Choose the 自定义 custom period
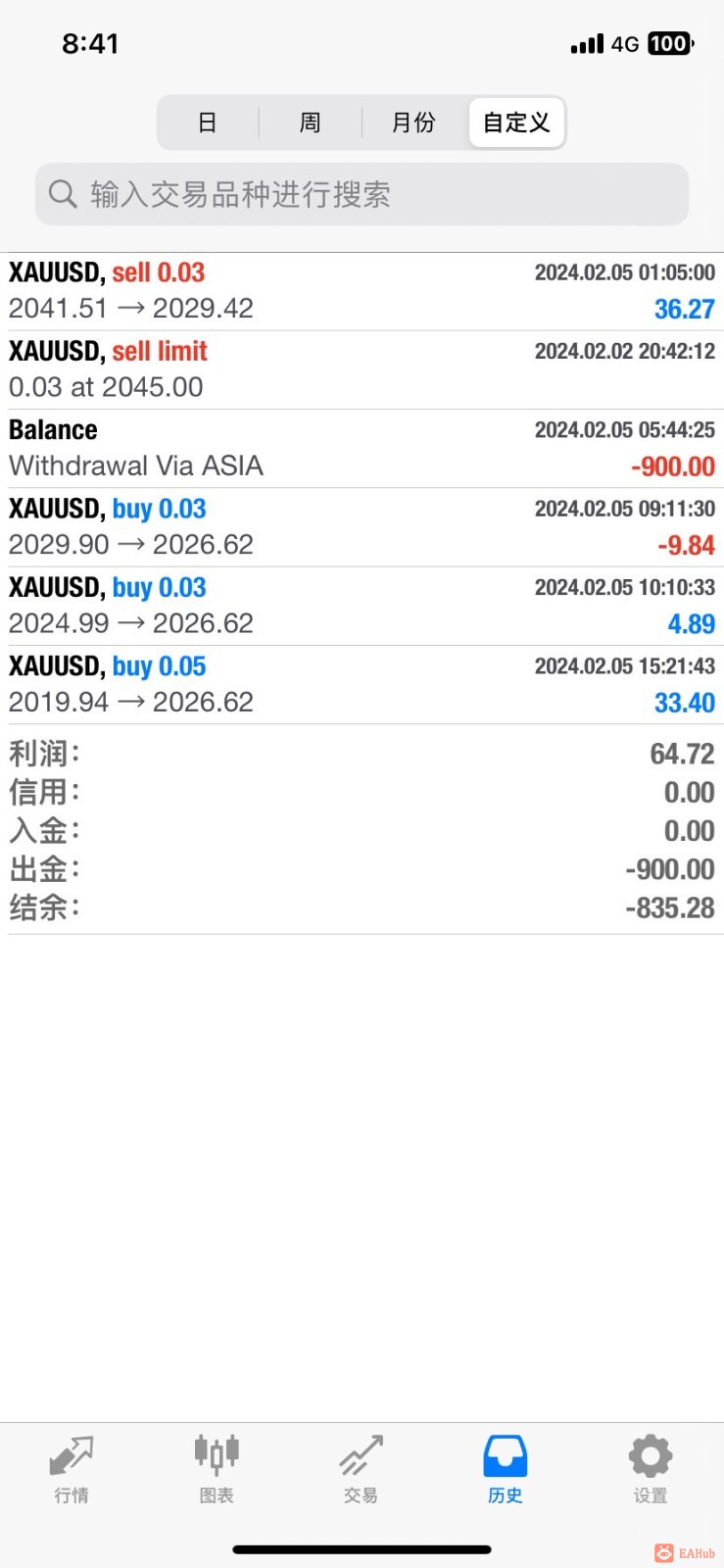 (x=516, y=122)
